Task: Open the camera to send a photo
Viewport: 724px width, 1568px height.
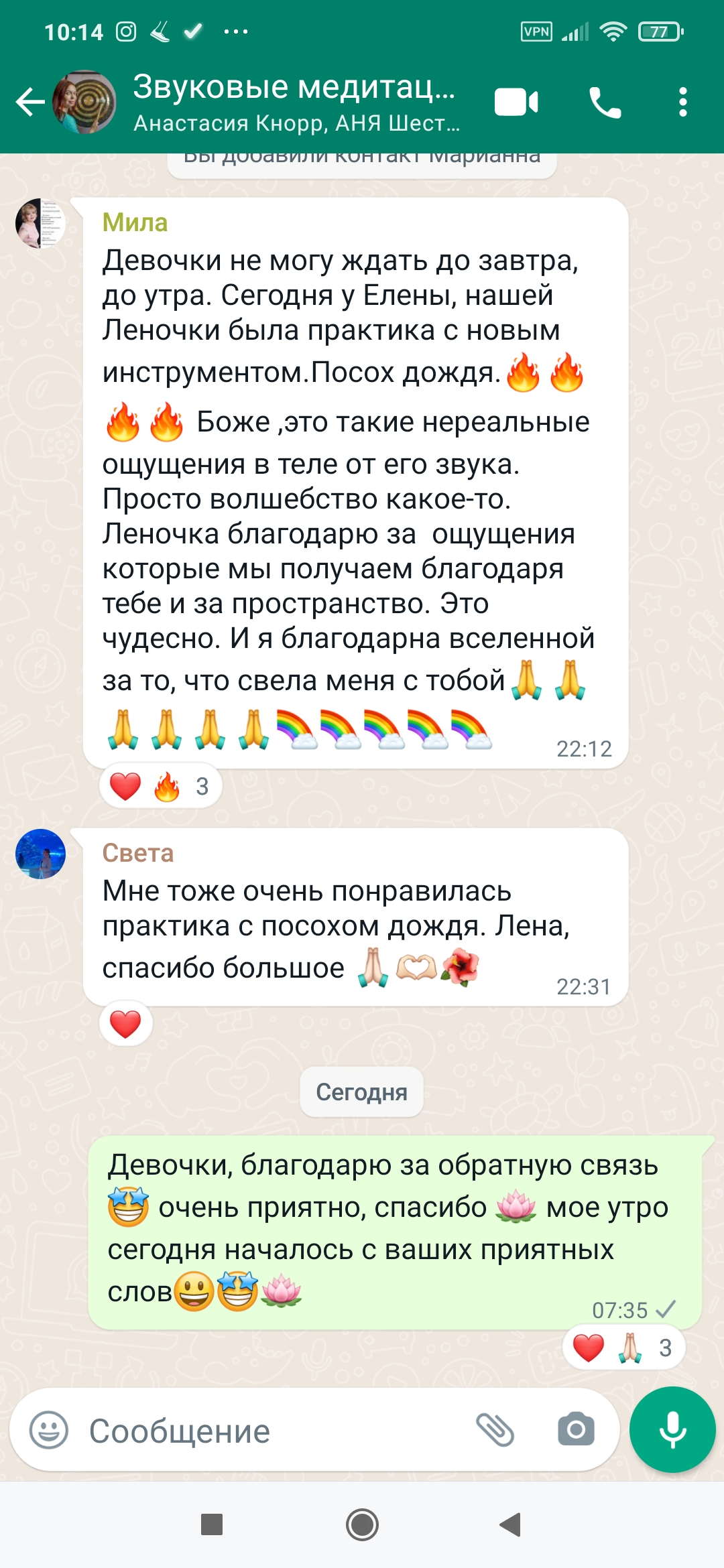Action: (x=576, y=1431)
